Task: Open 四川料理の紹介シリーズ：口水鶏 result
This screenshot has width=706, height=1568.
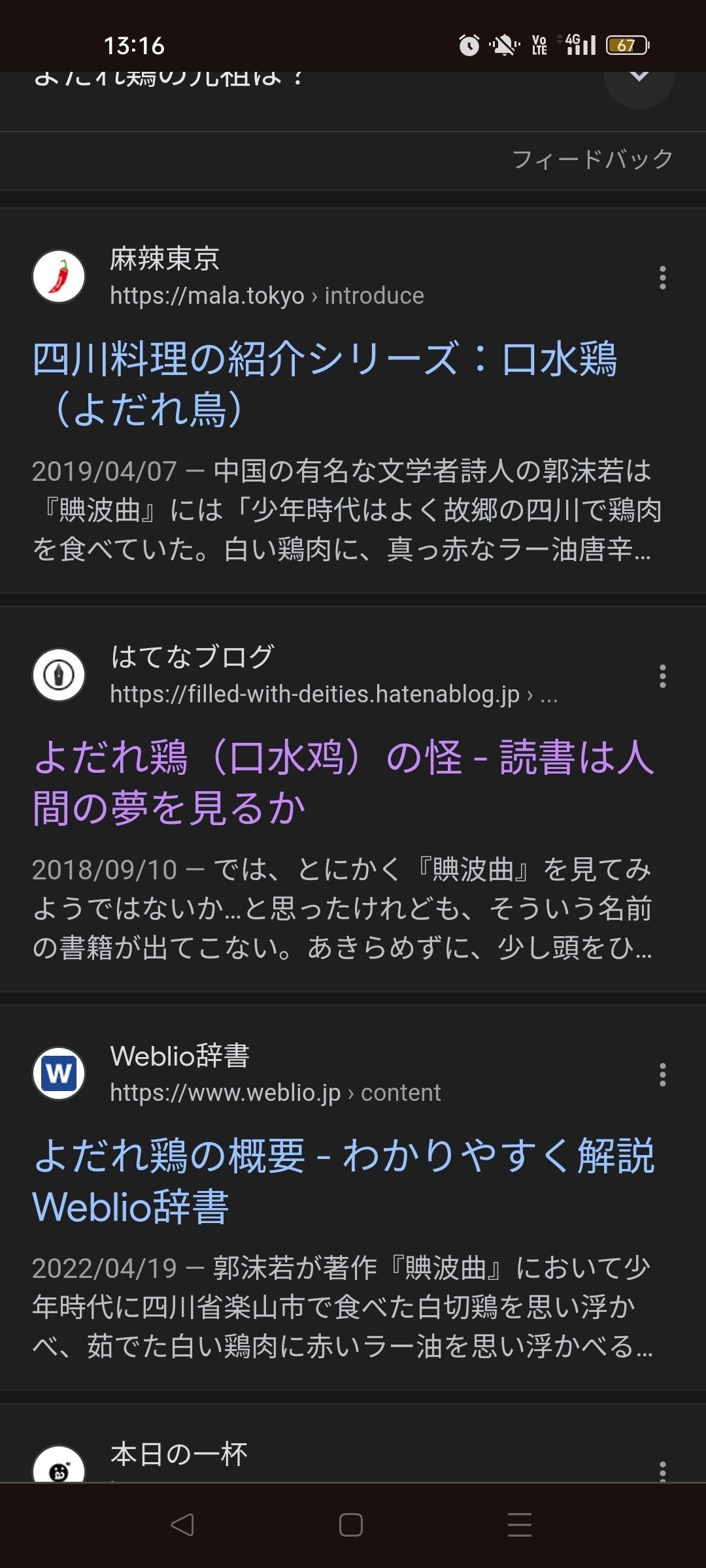Action: click(325, 384)
